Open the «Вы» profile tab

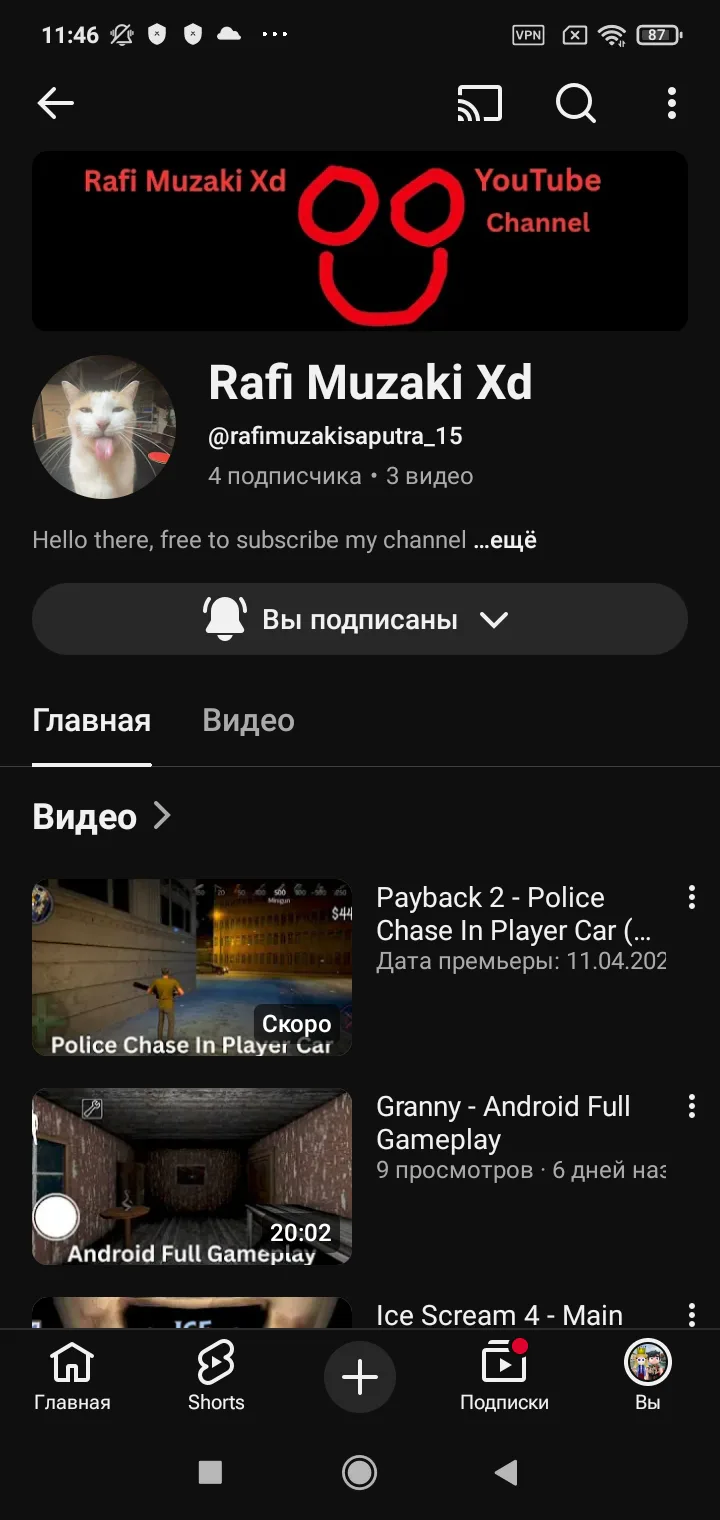click(x=648, y=1377)
